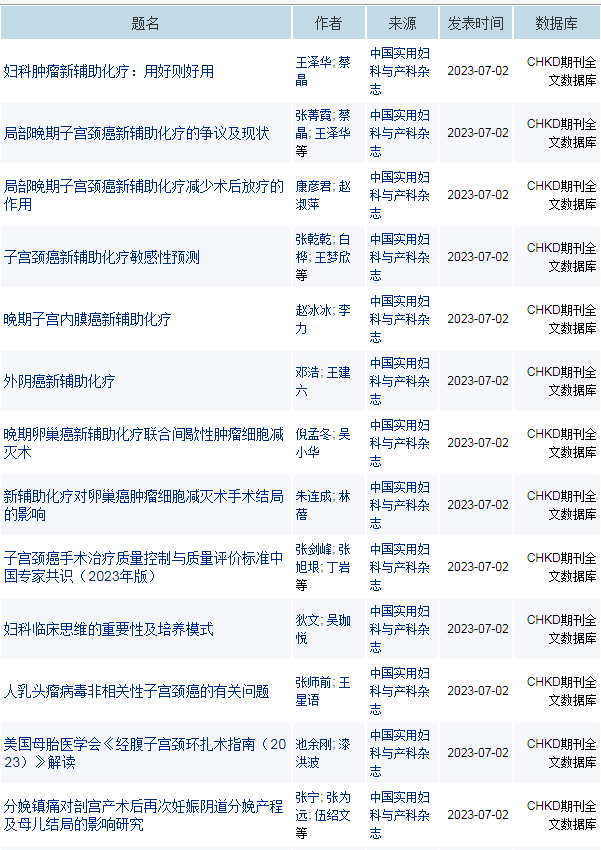Select author 张师前

[313, 682]
